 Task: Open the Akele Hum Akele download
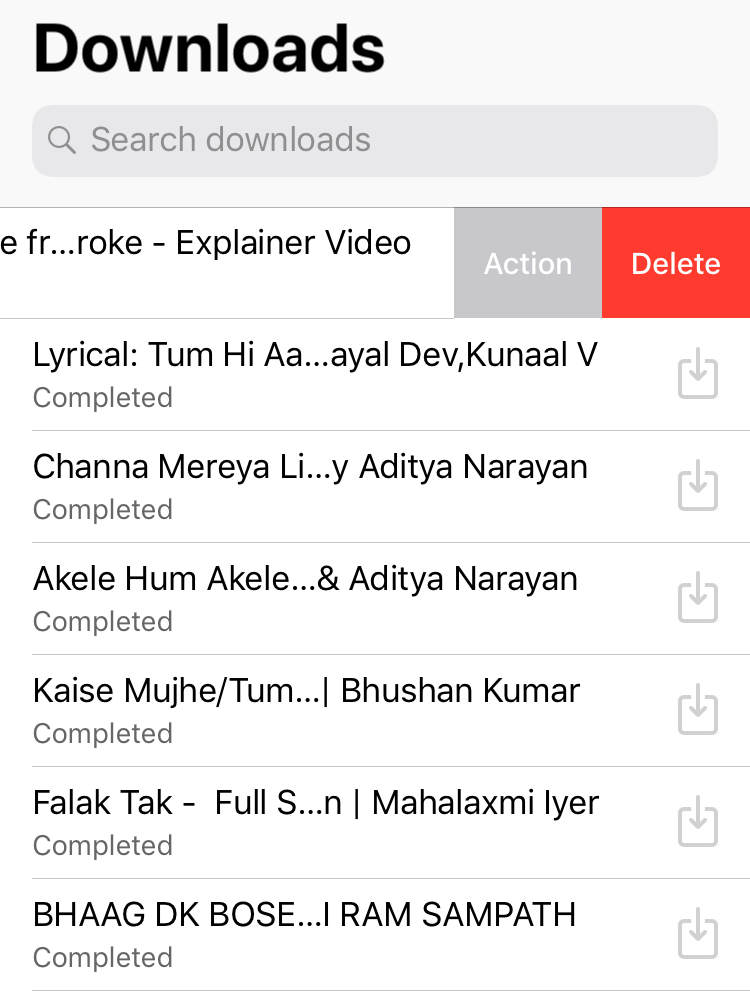click(x=305, y=598)
